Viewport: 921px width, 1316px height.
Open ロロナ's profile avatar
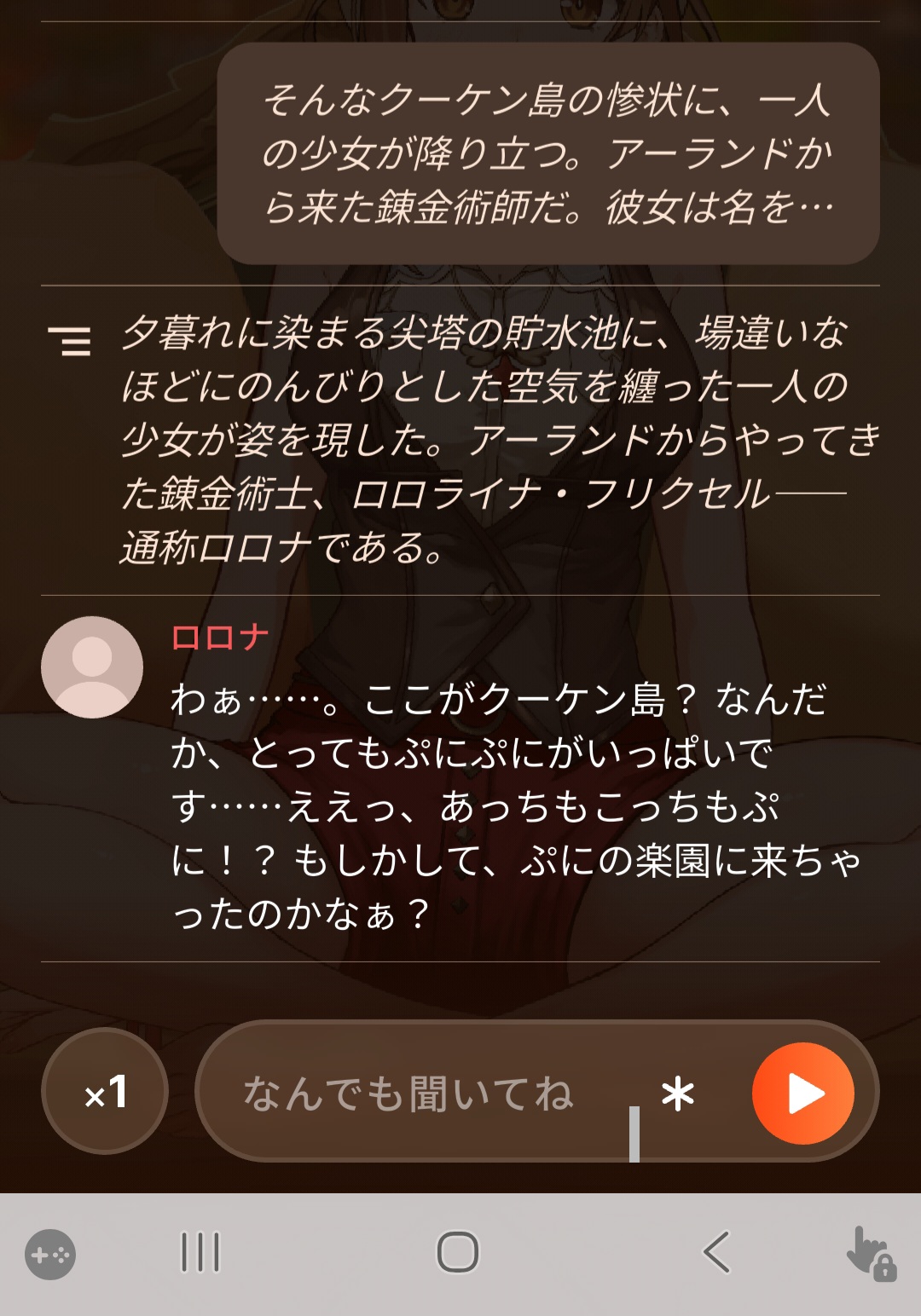coord(92,667)
